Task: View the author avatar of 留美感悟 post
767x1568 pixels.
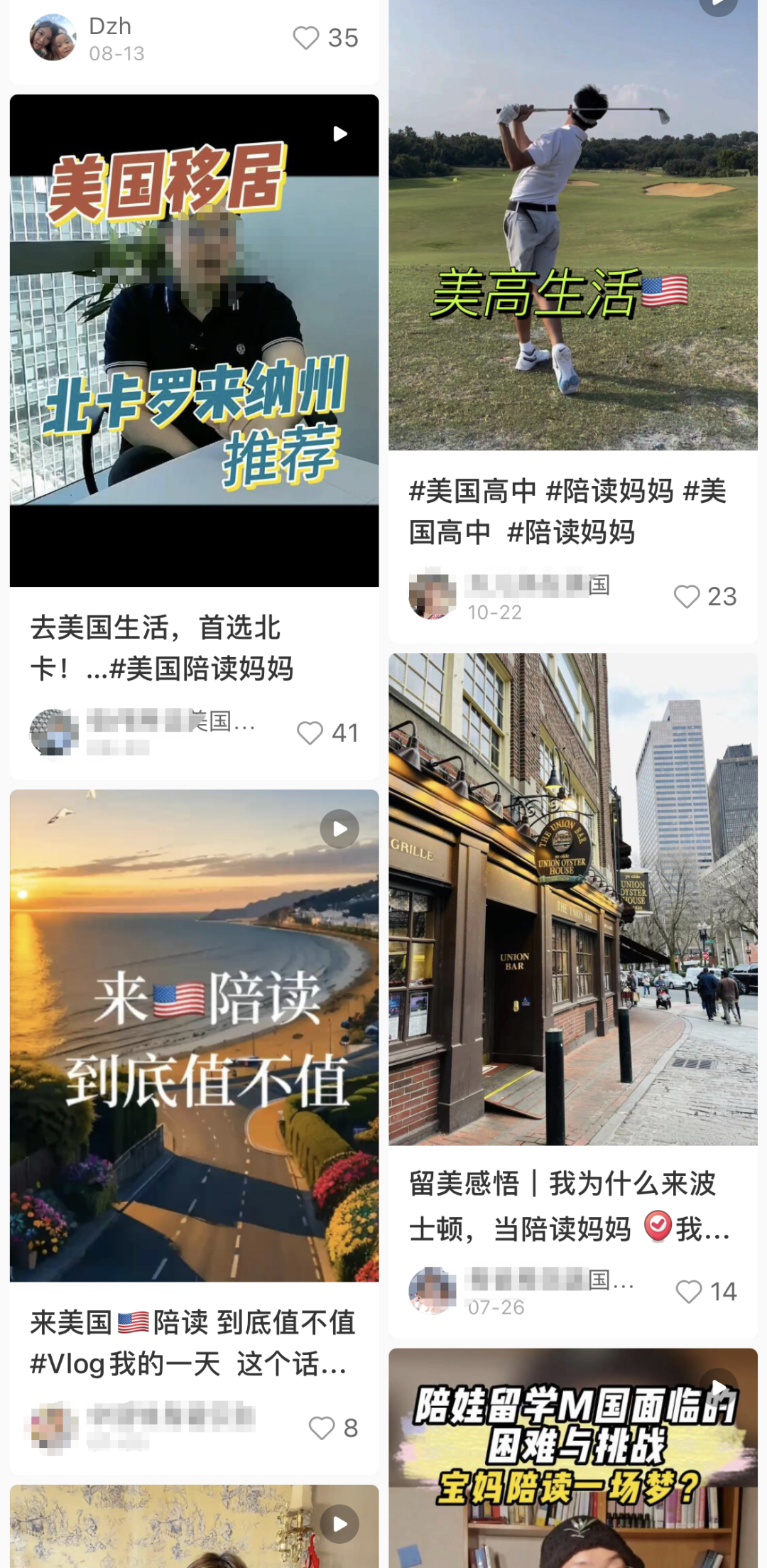Action: (x=433, y=1290)
